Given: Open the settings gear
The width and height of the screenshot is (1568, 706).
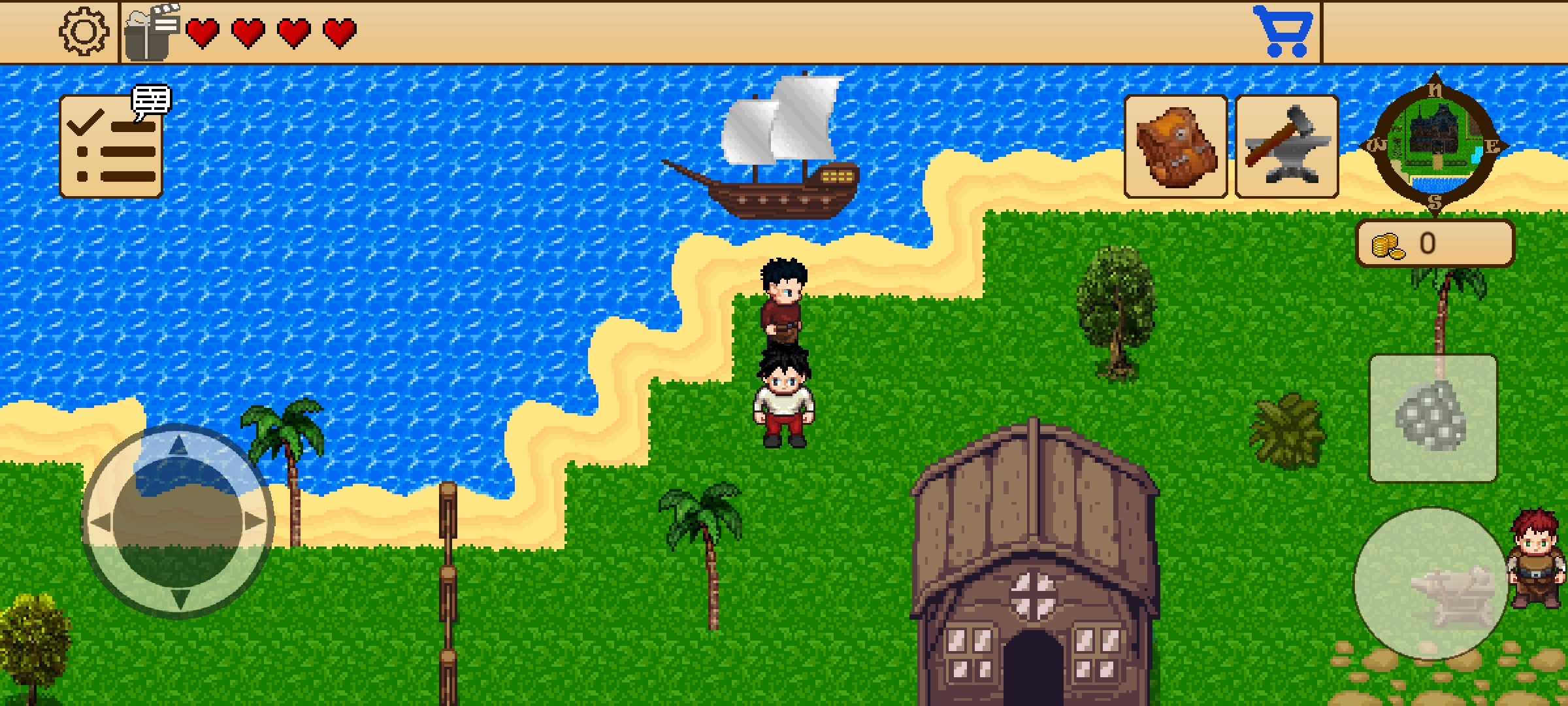Looking at the screenshot, I should click(x=84, y=31).
